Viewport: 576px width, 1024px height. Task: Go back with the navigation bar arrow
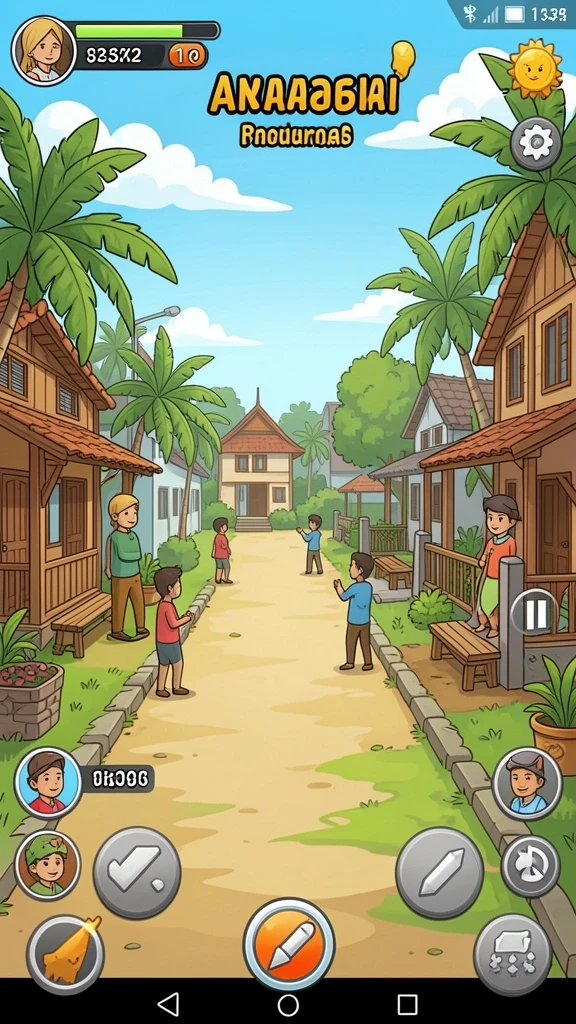168,1004
